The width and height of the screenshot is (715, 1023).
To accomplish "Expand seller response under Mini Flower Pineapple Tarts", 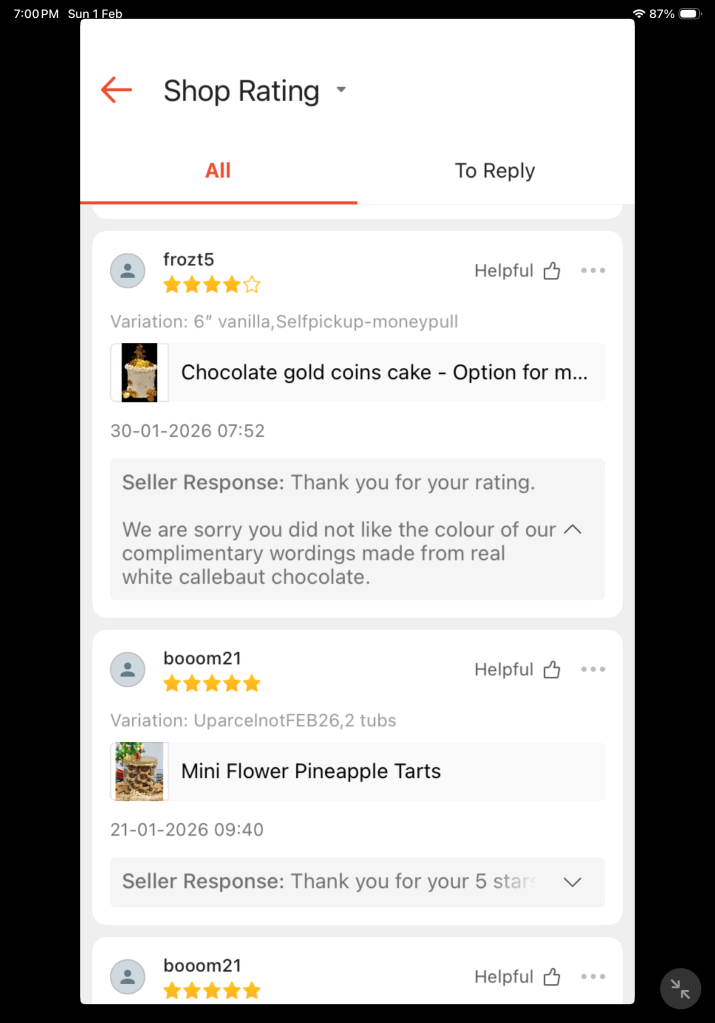I will [x=572, y=882].
